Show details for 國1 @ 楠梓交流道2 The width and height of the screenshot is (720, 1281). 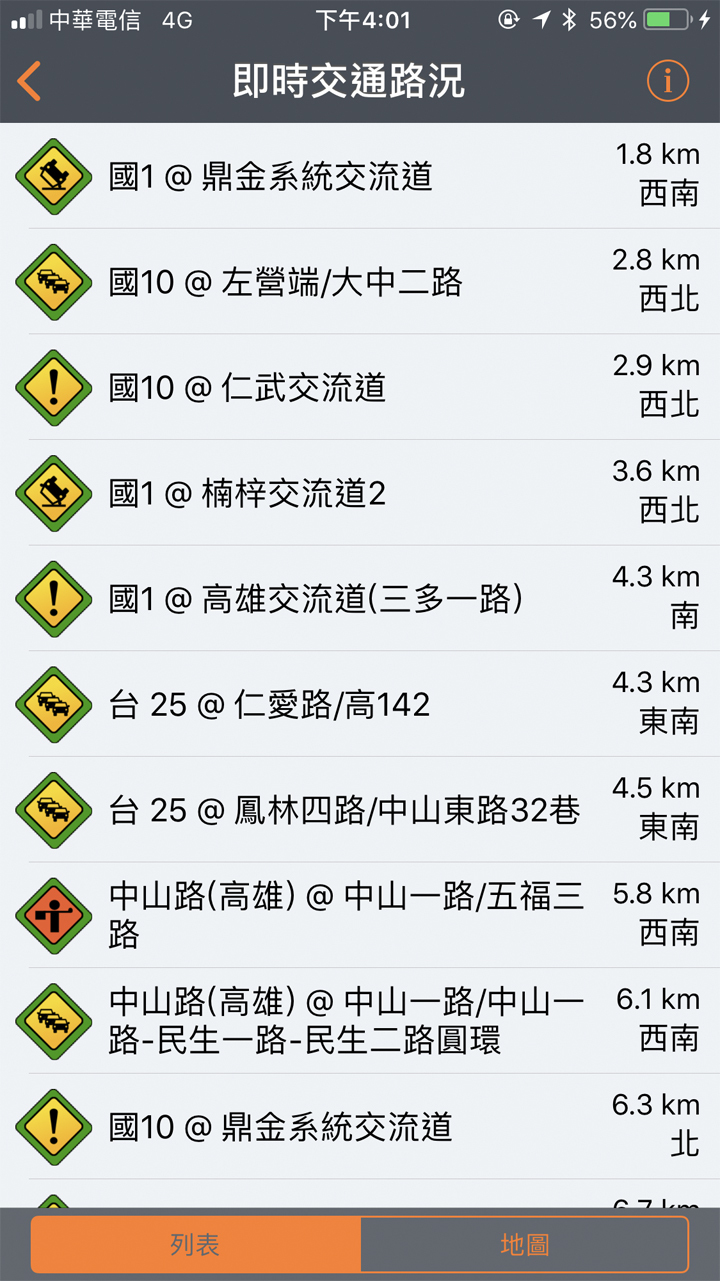pos(360,494)
